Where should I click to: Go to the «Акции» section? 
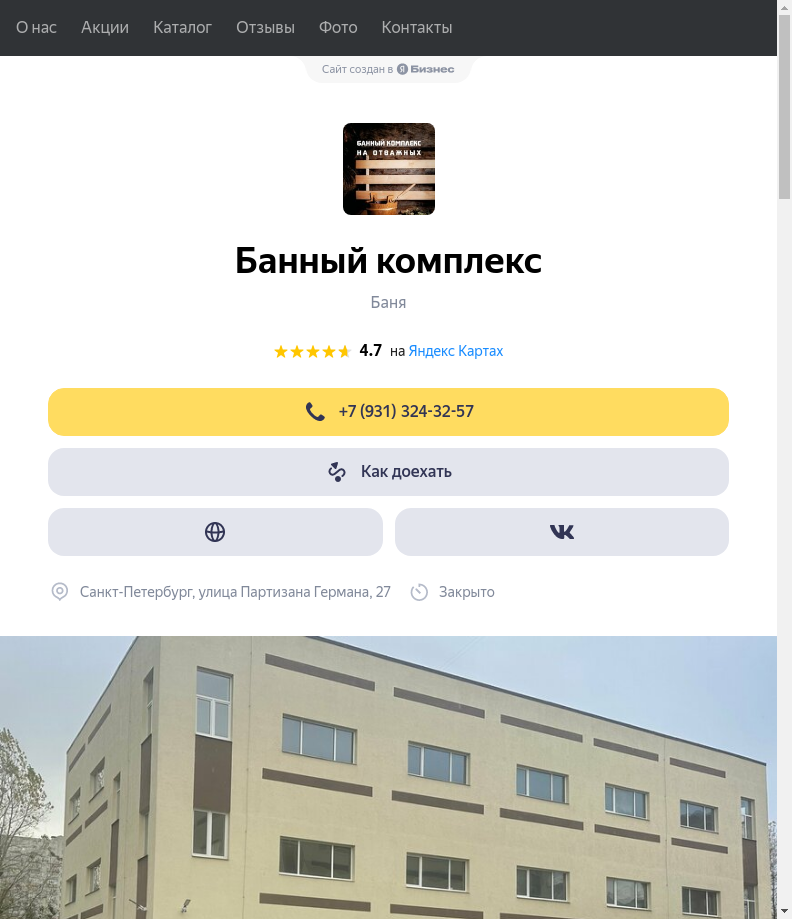pos(105,27)
